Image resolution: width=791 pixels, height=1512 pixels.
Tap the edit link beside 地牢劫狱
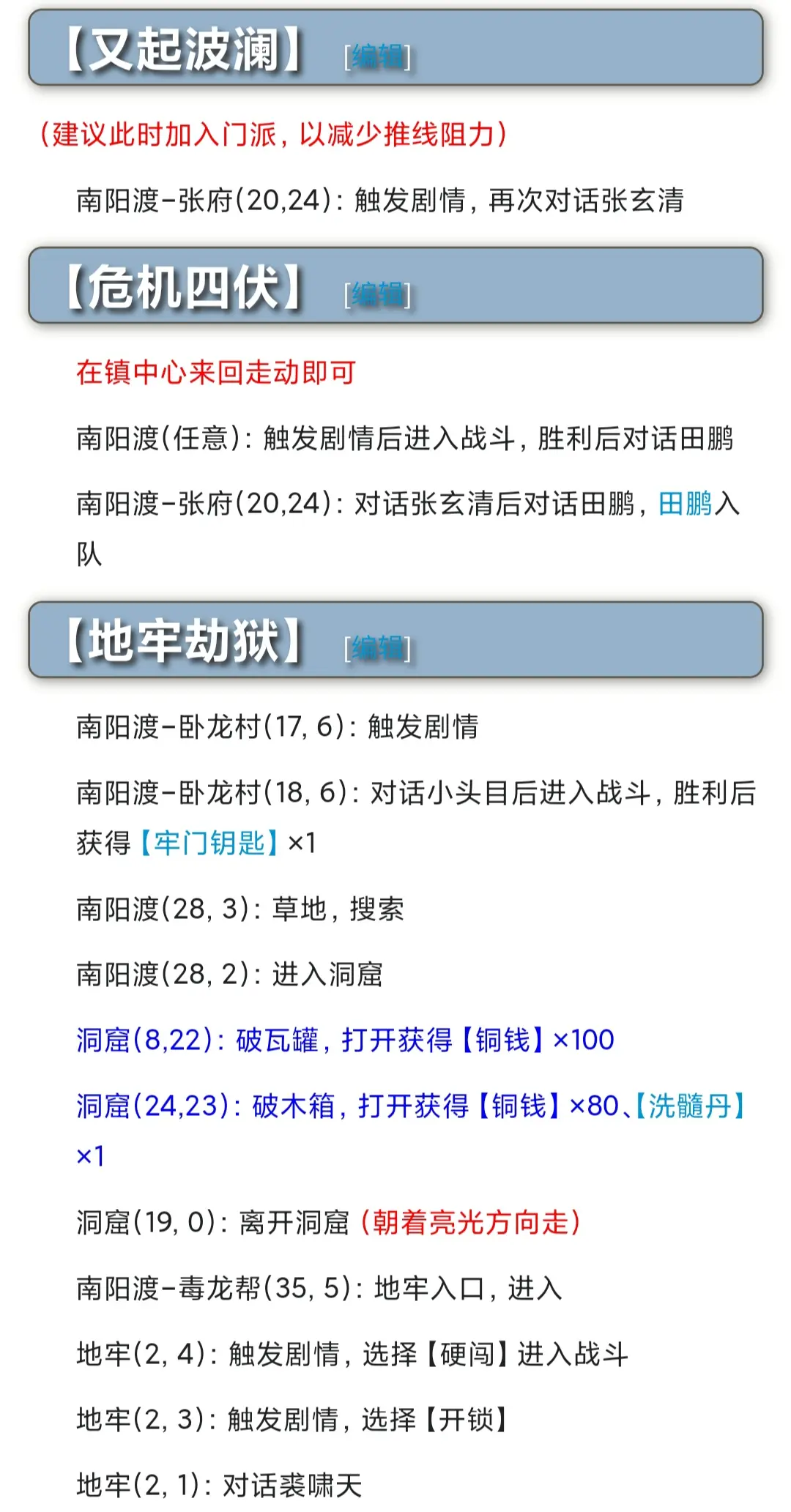point(377,649)
